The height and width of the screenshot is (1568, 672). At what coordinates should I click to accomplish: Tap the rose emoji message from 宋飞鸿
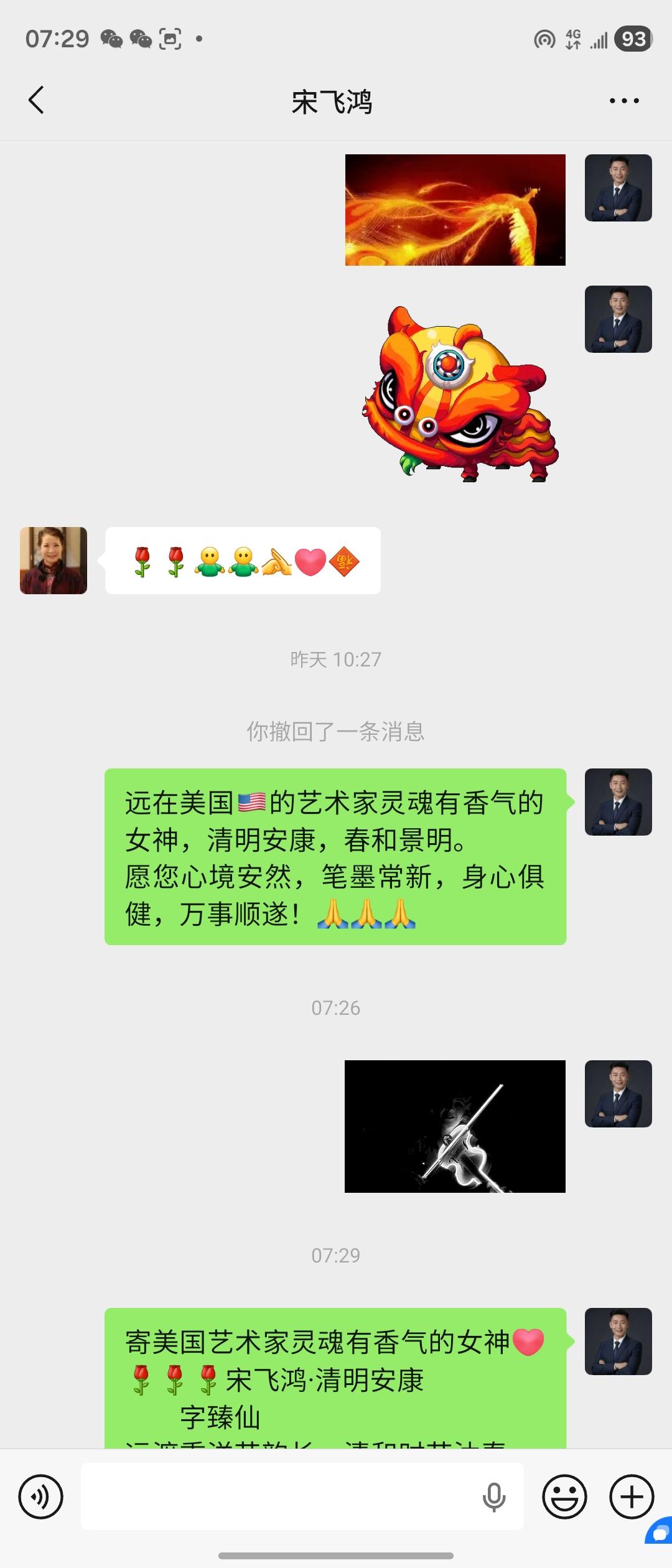point(244,561)
